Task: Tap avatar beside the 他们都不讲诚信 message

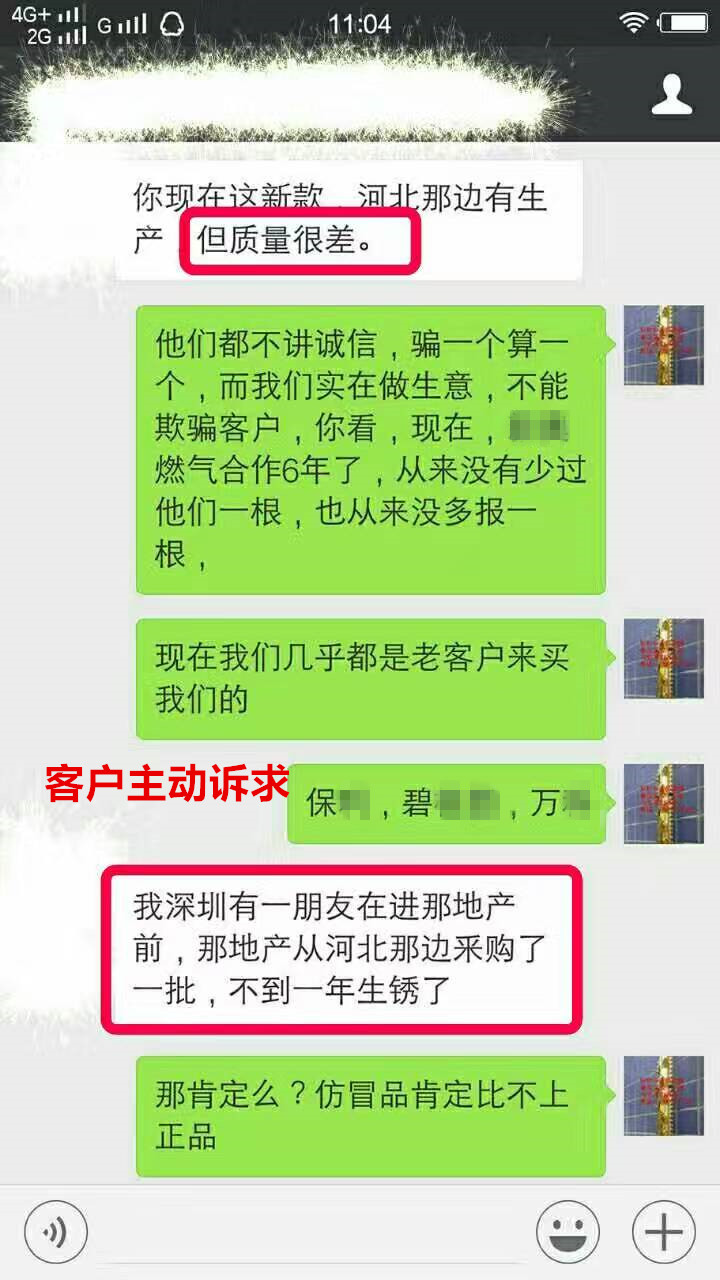Action: pos(663,346)
